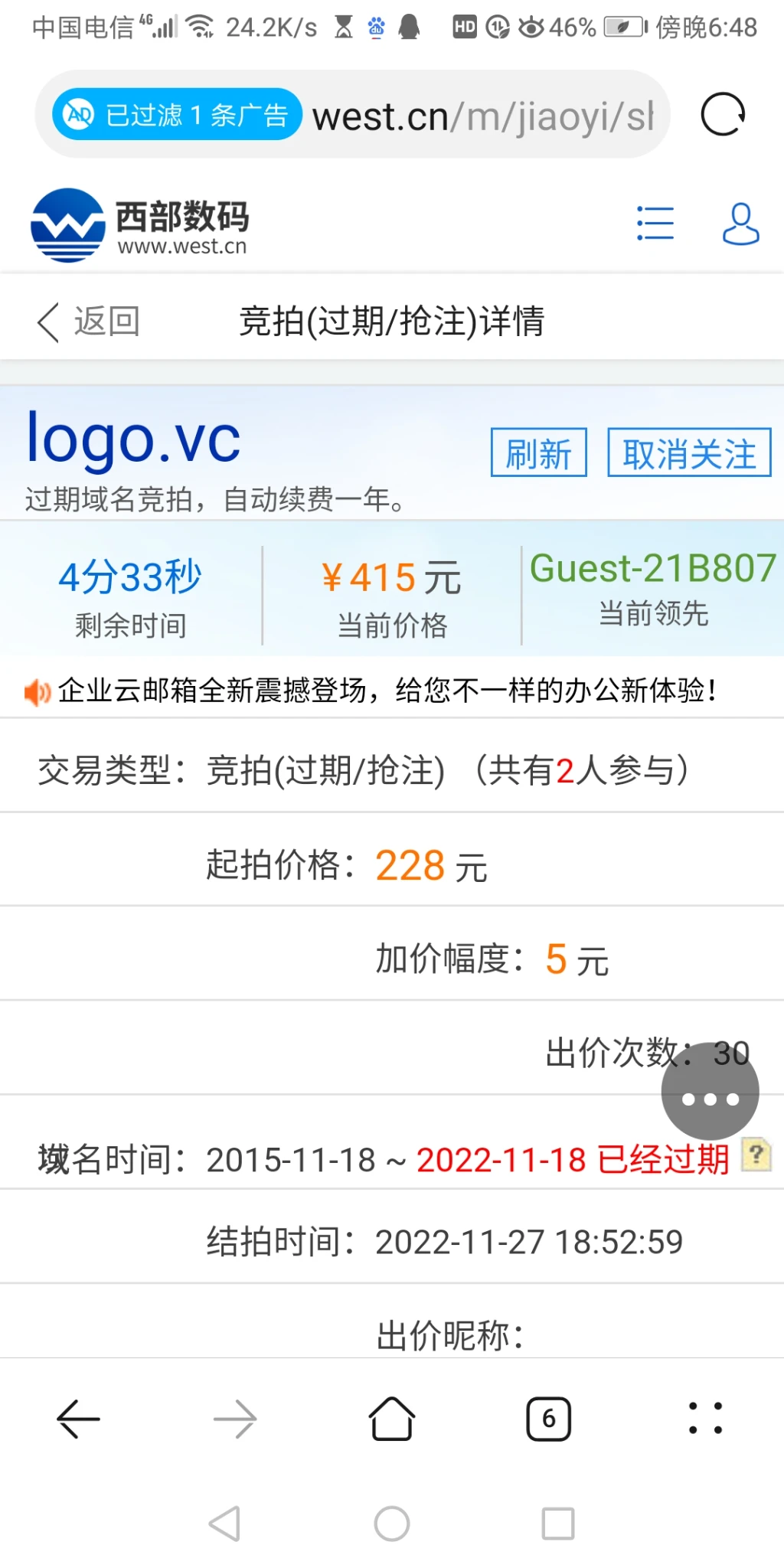Go back via 返回
This screenshot has width=784, height=1568.
(x=89, y=322)
